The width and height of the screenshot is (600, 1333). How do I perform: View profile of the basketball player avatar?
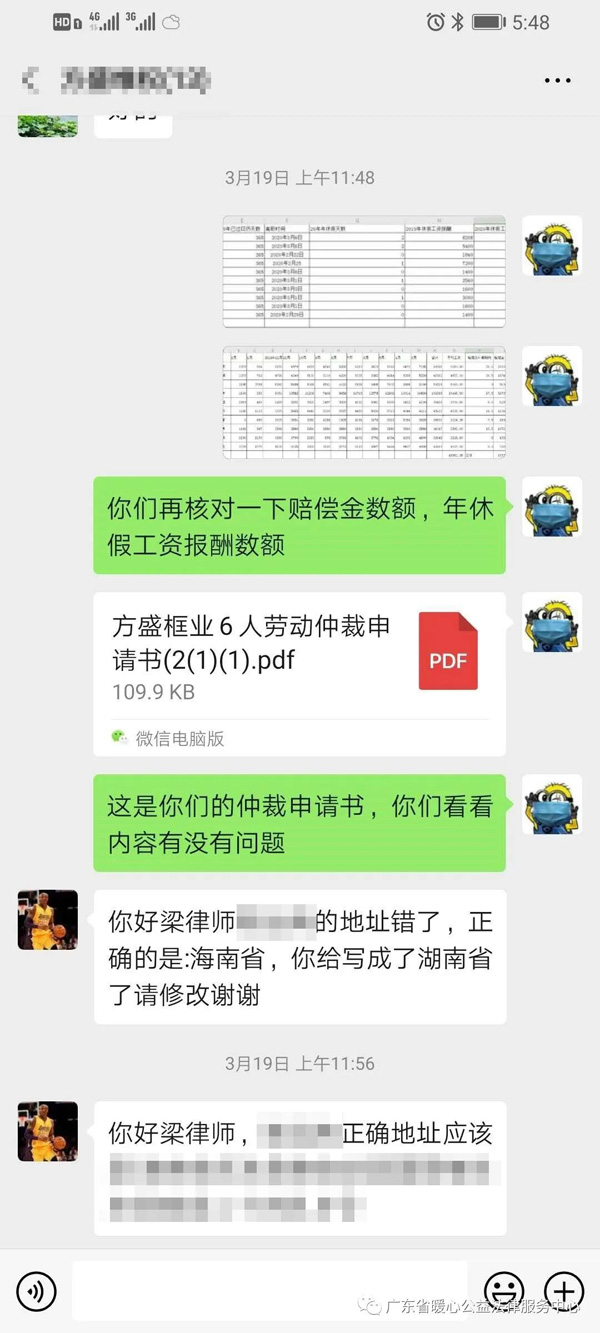(x=48, y=920)
